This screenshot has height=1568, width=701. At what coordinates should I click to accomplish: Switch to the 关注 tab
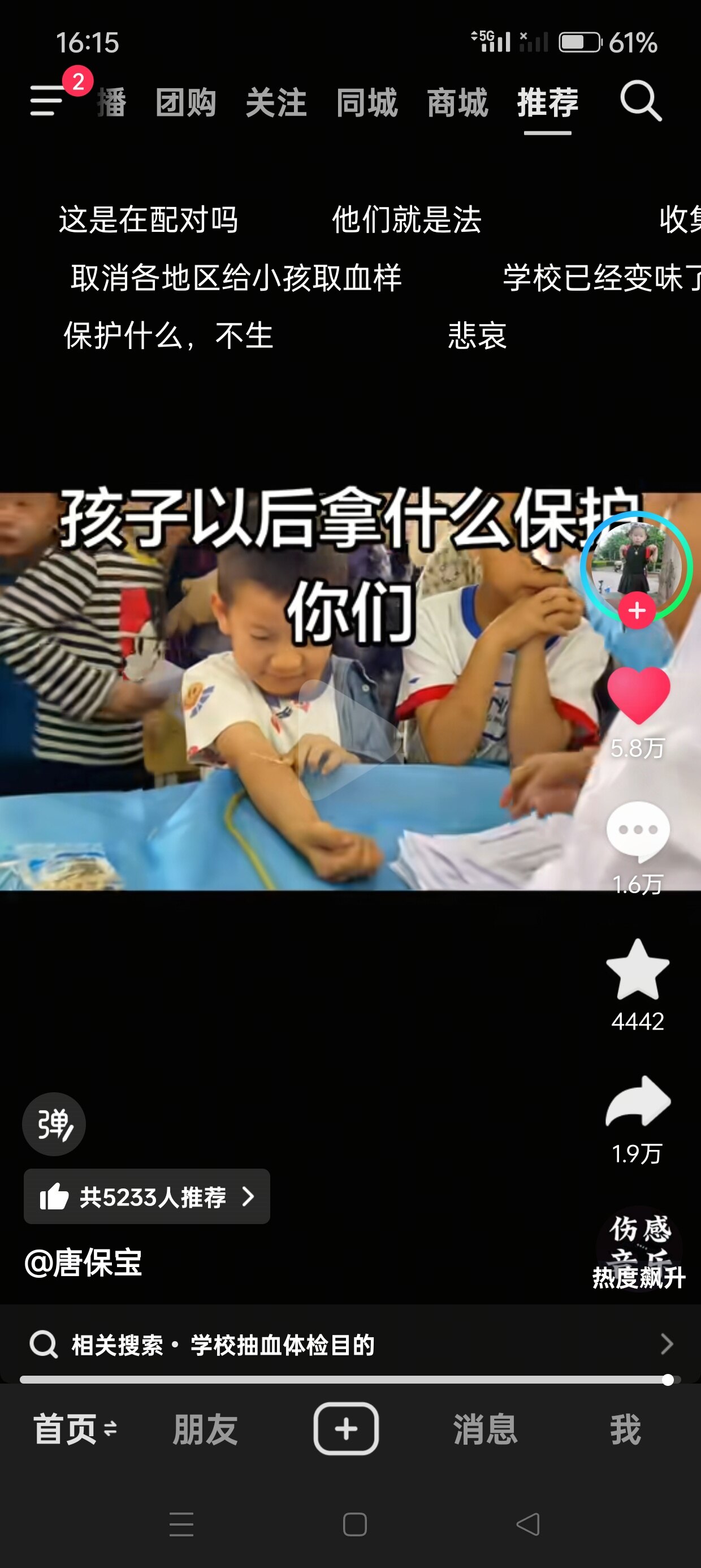[276, 102]
